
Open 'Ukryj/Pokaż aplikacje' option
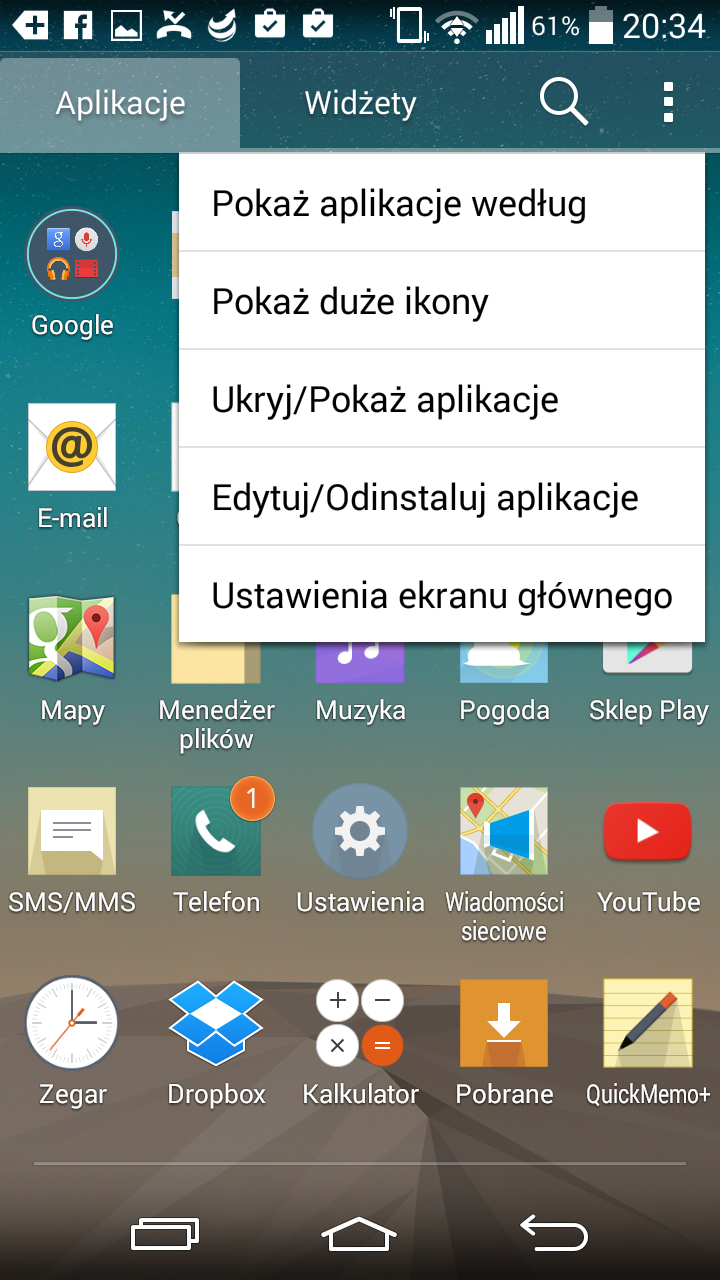pyautogui.click(x=440, y=400)
